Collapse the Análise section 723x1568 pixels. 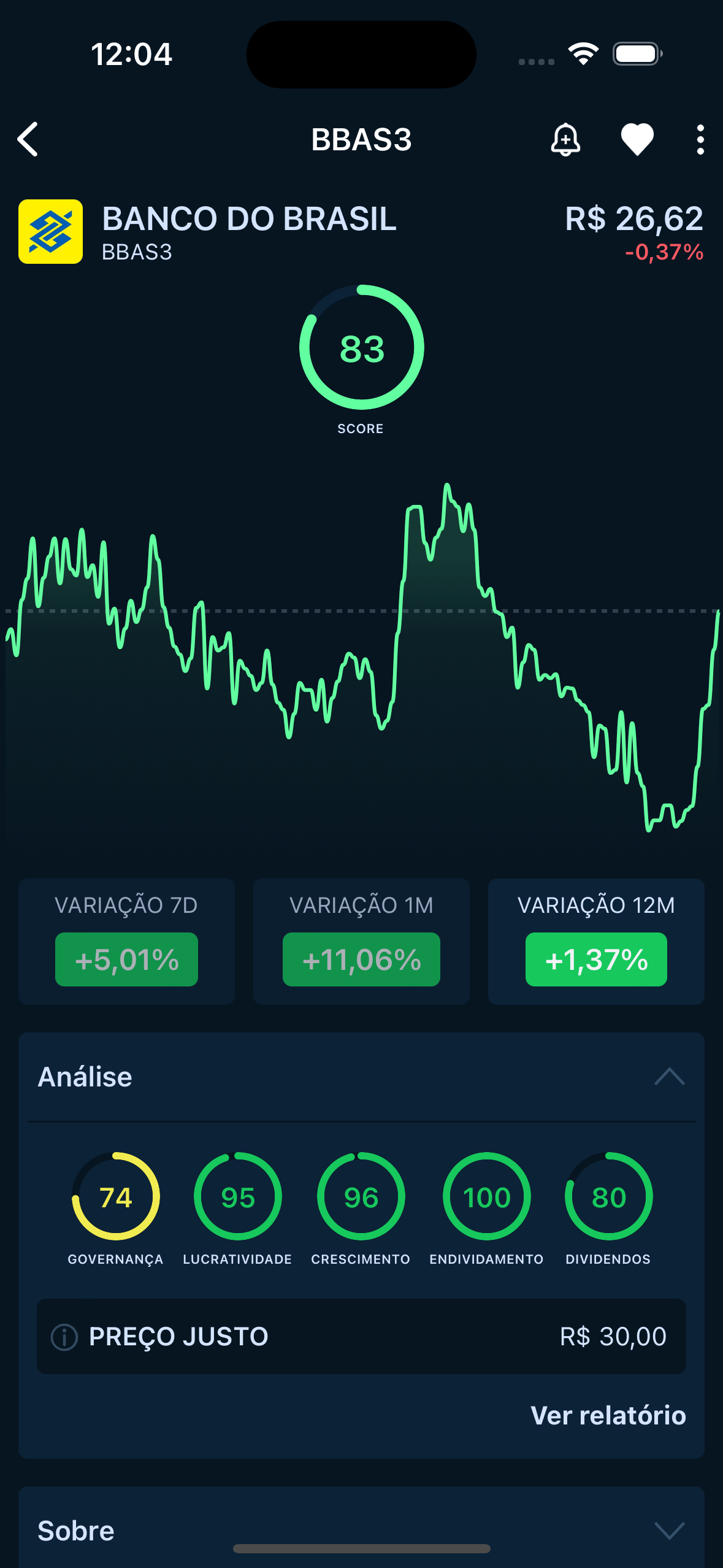(669, 1077)
